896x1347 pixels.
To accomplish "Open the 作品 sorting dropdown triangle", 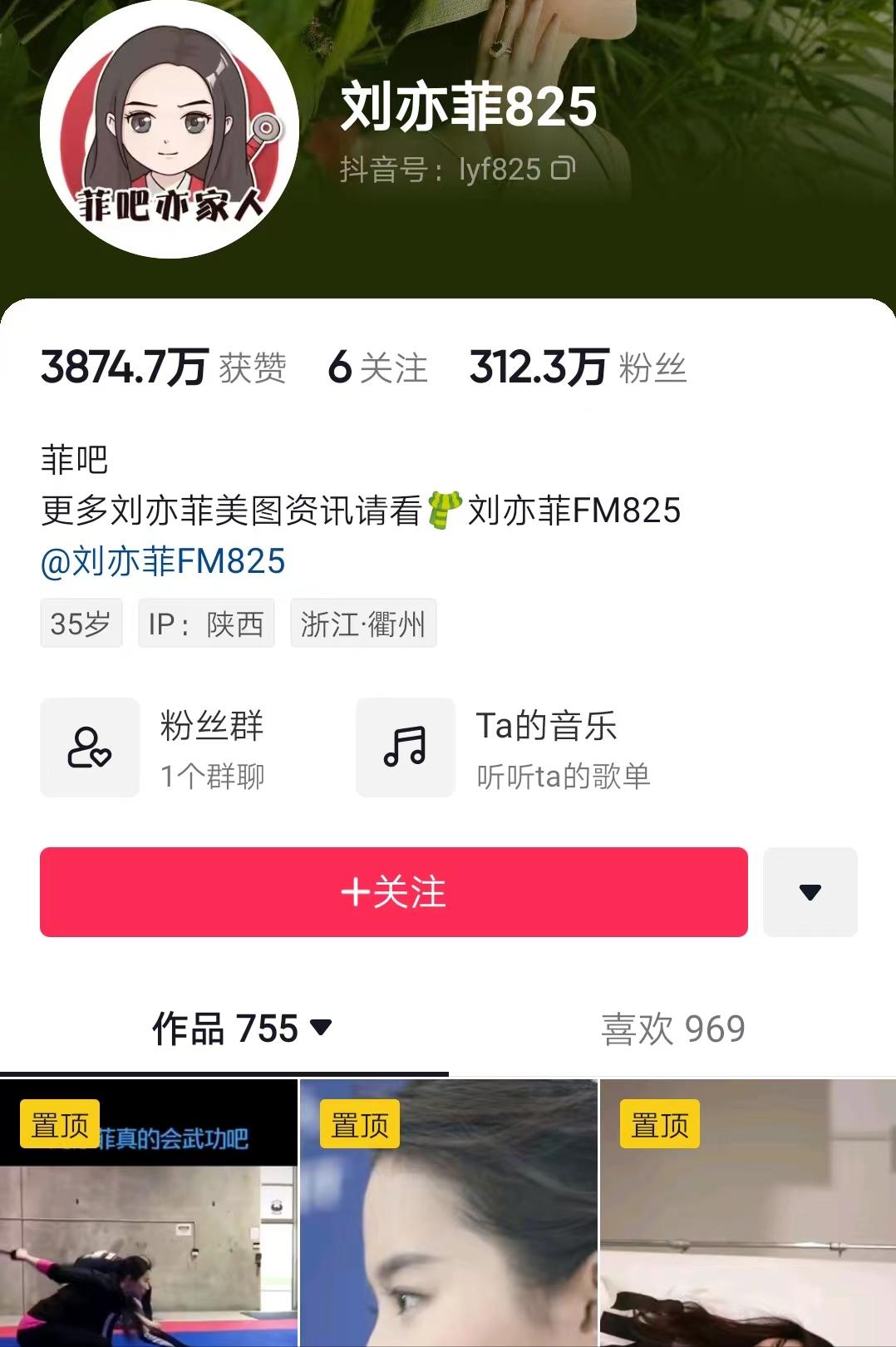I will click(320, 1029).
